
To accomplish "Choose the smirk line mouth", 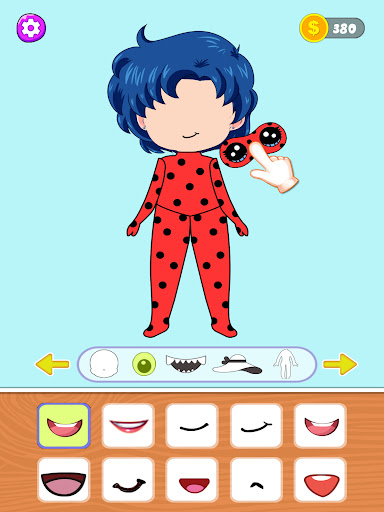I will tap(256, 426).
